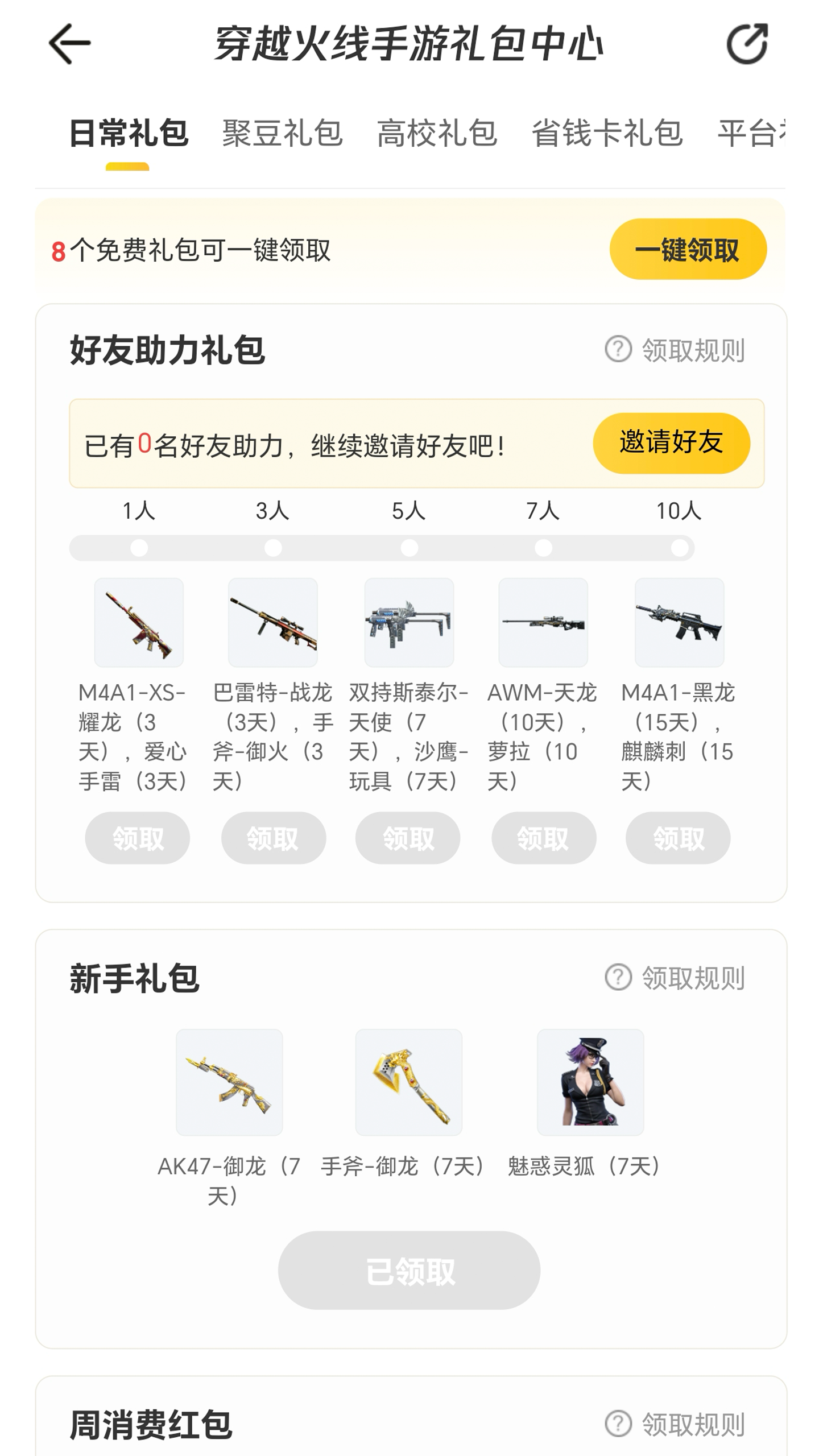Switch to the 聚豆礼包 tab
The width and height of the screenshot is (819, 1456).
pyautogui.click(x=282, y=133)
